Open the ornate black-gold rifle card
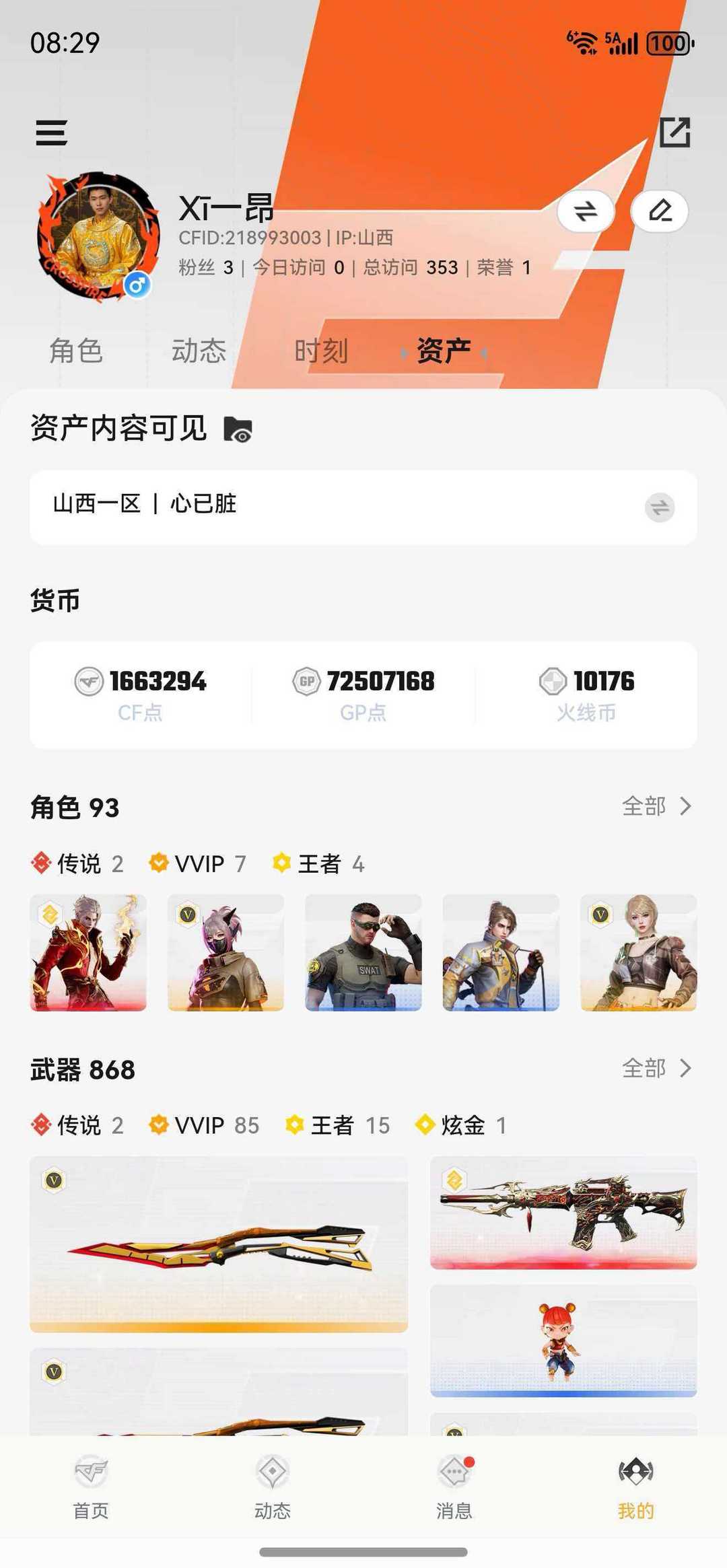 click(563, 1213)
